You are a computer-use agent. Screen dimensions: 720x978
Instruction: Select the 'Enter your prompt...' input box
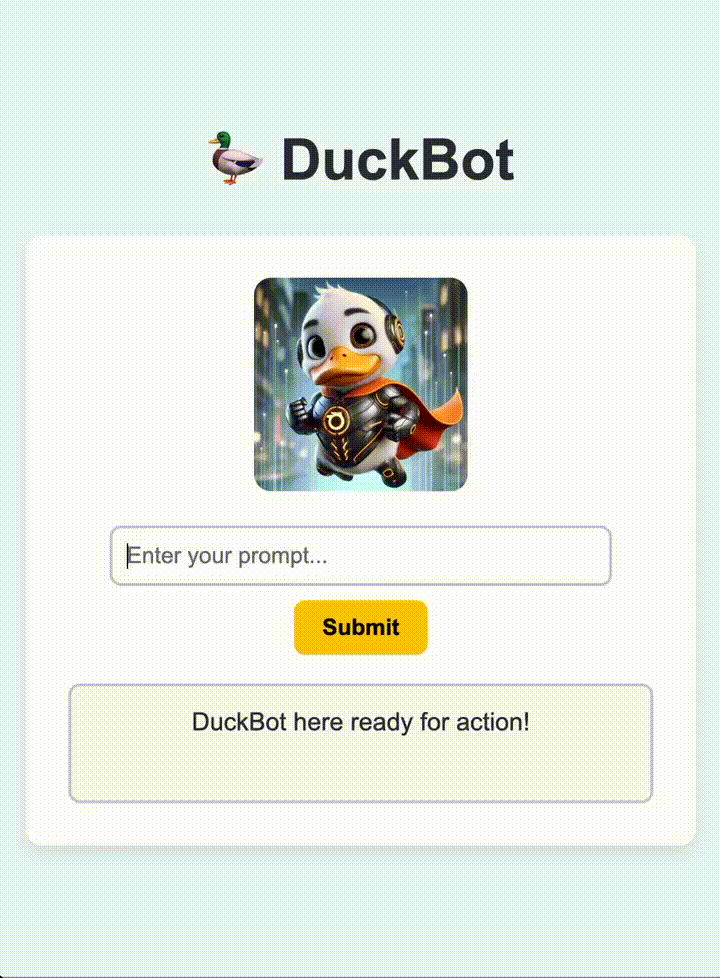(360, 555)
